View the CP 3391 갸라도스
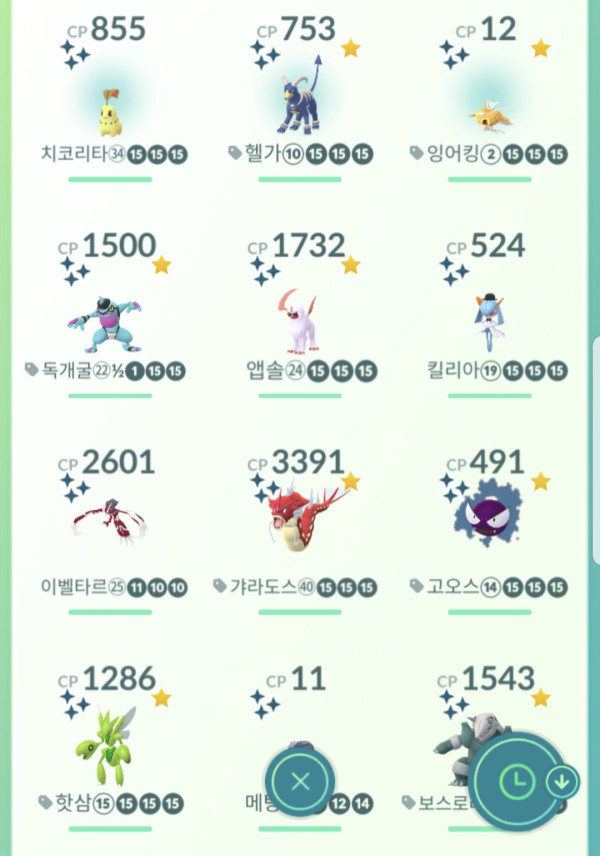 coord(298,522)
